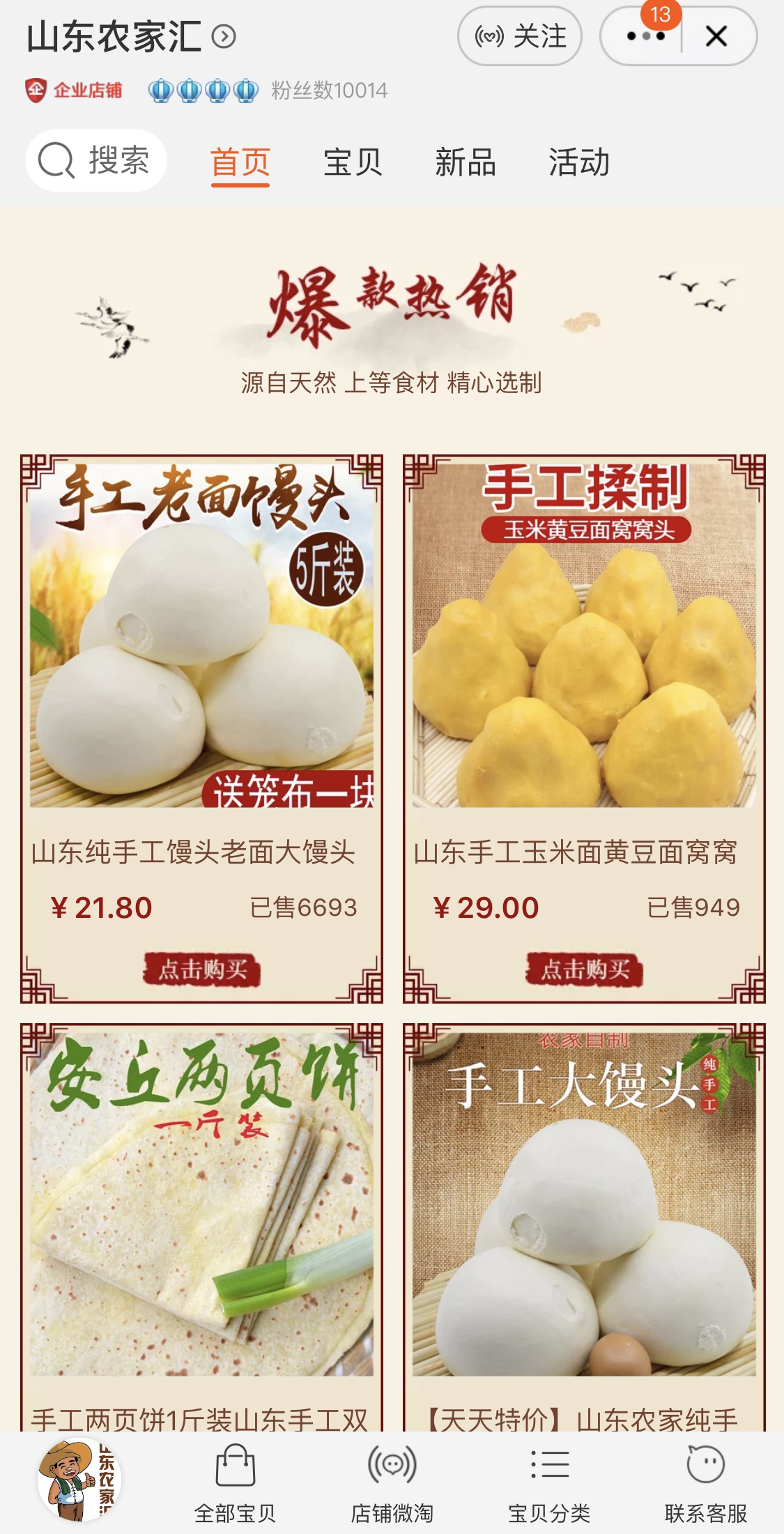Select the 首页 tab

[240, 164]
